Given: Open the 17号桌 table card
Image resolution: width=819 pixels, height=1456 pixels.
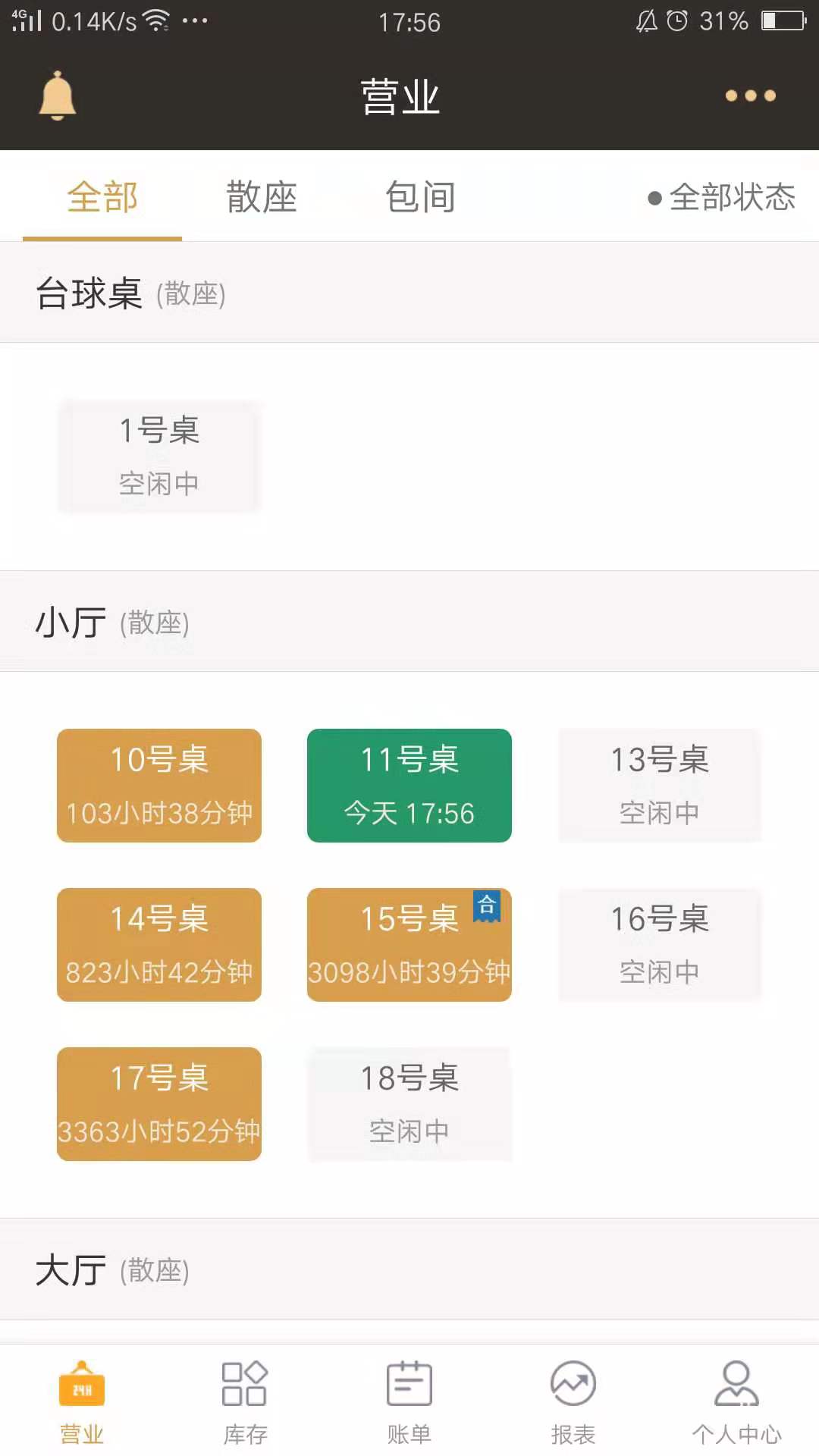Looking at the screenshot, I should point(159,1103).
